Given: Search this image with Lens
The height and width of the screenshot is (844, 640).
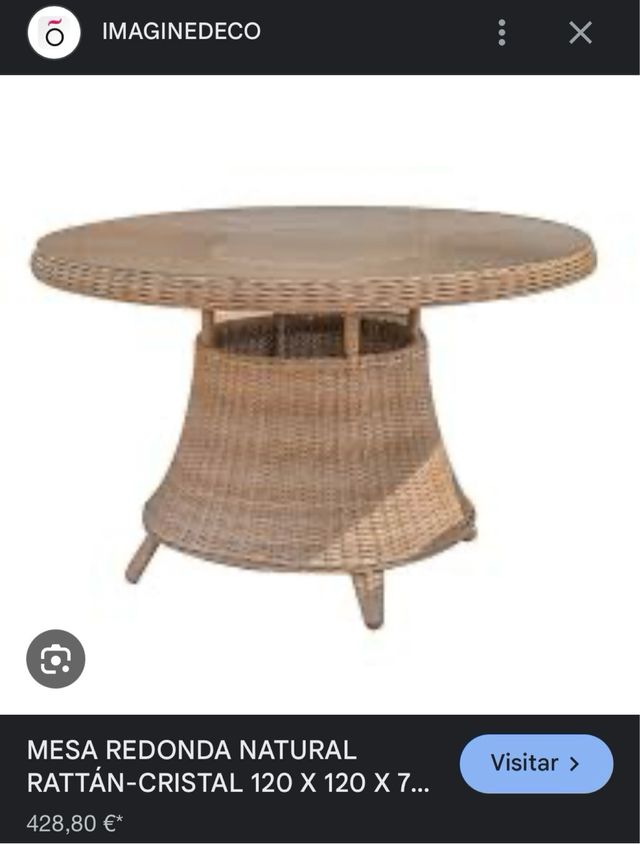Looking at the screenshot, I should tap(55, 659).
